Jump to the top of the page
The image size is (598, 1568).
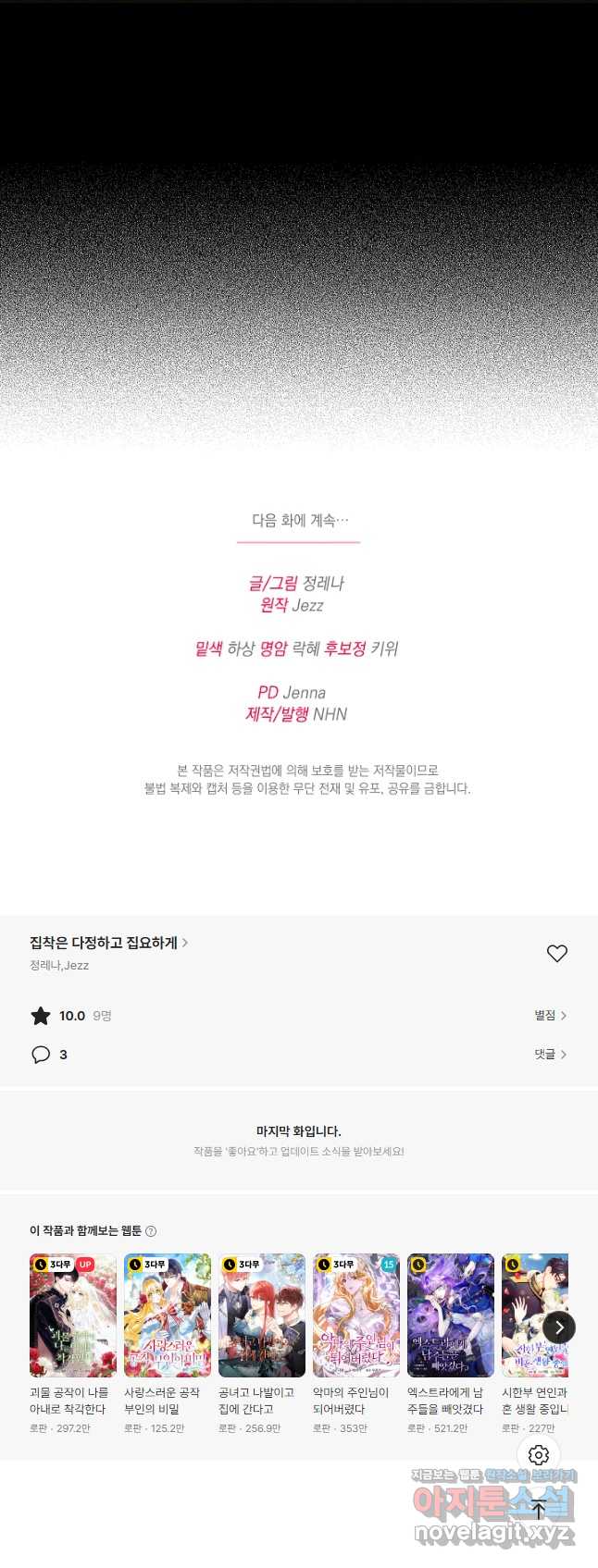(x=539, y=1509)
